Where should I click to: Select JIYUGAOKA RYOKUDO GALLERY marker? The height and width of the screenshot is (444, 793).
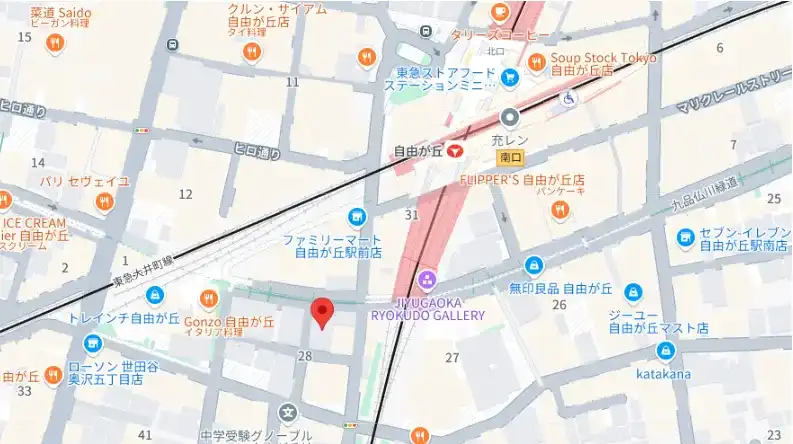(x=428, y=278)
